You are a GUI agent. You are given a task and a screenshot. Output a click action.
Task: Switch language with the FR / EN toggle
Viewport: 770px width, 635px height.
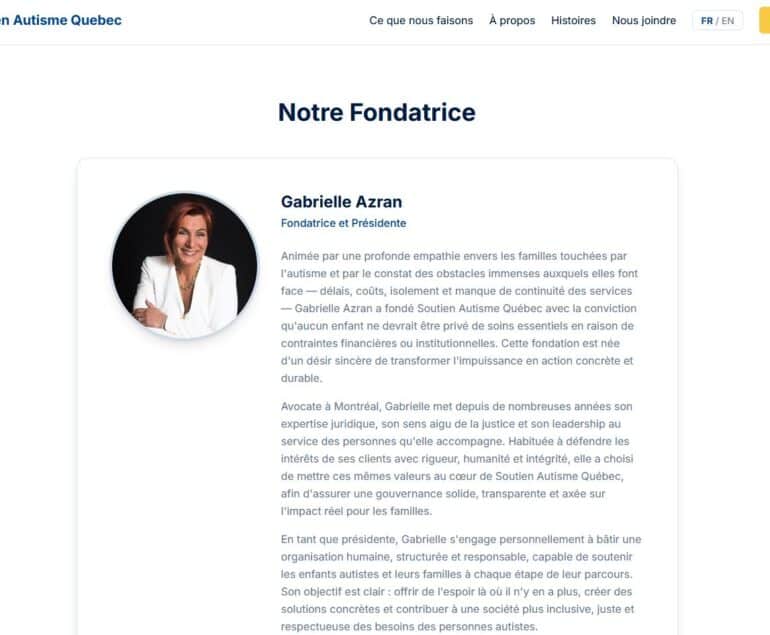pos(717,20)
